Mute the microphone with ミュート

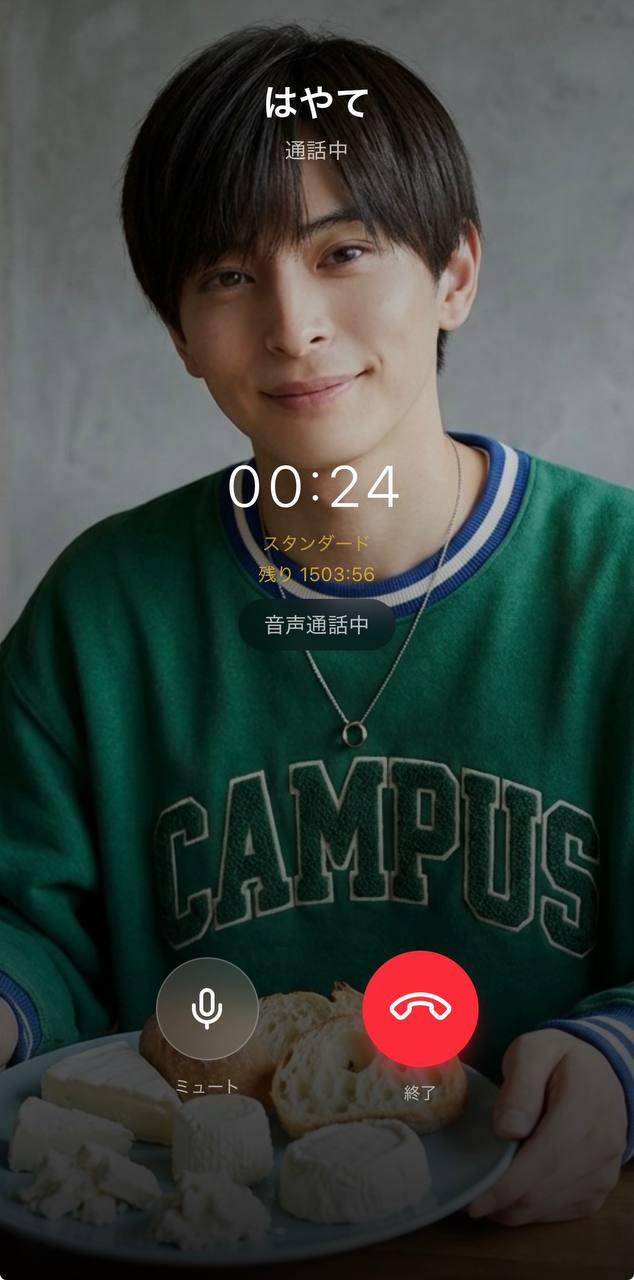pos(207,1009)
